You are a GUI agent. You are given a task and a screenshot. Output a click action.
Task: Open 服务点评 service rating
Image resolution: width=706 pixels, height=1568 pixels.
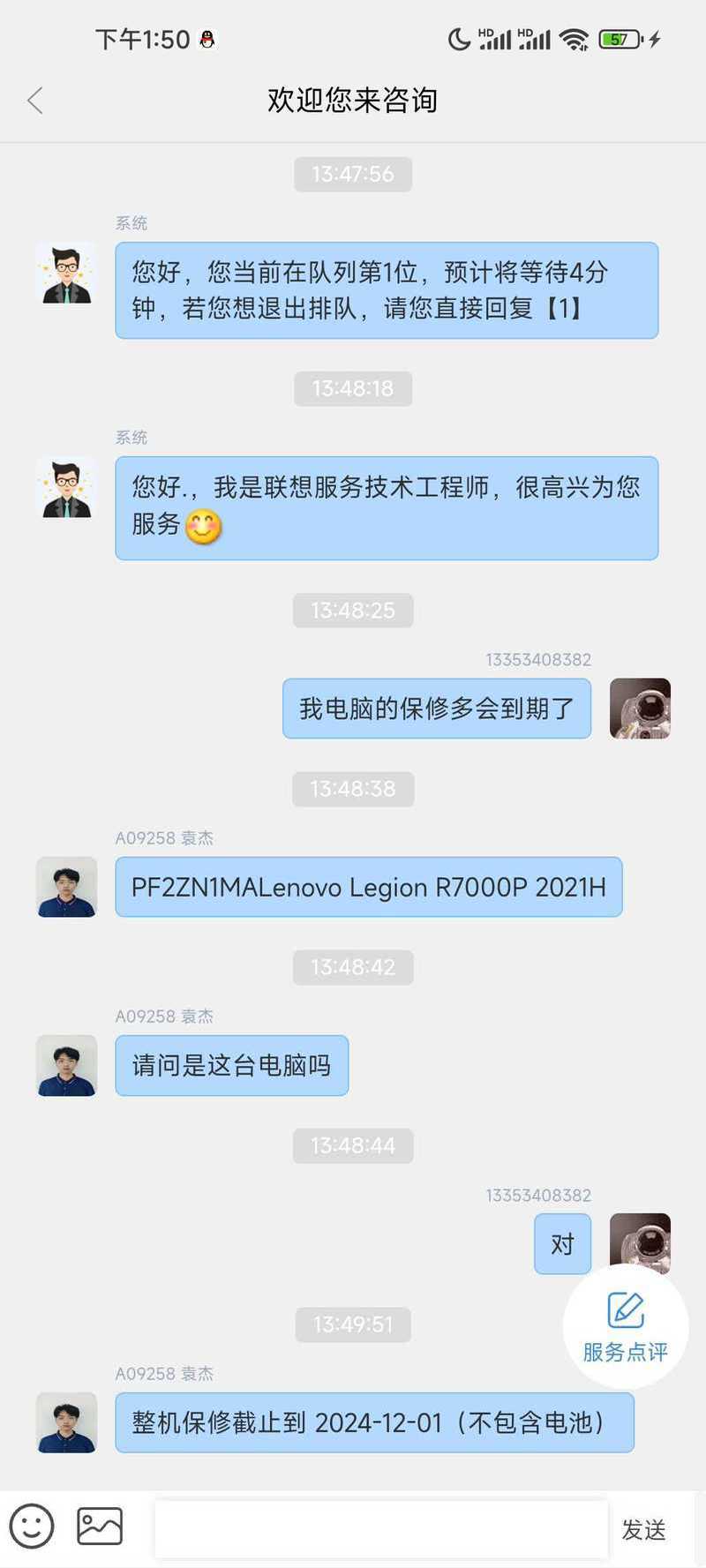[626, 1326]
